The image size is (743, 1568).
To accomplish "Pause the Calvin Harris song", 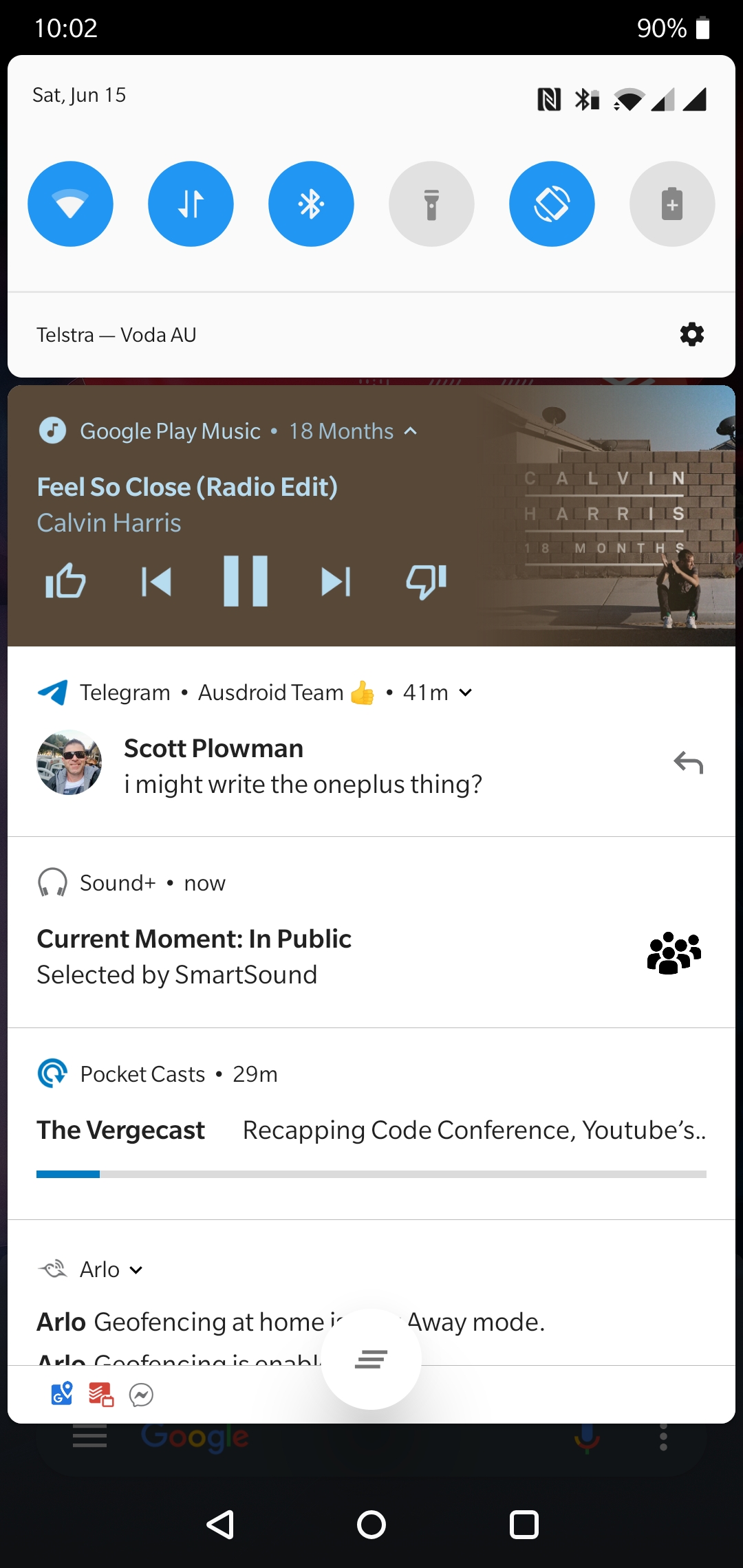I will [246, 581].
